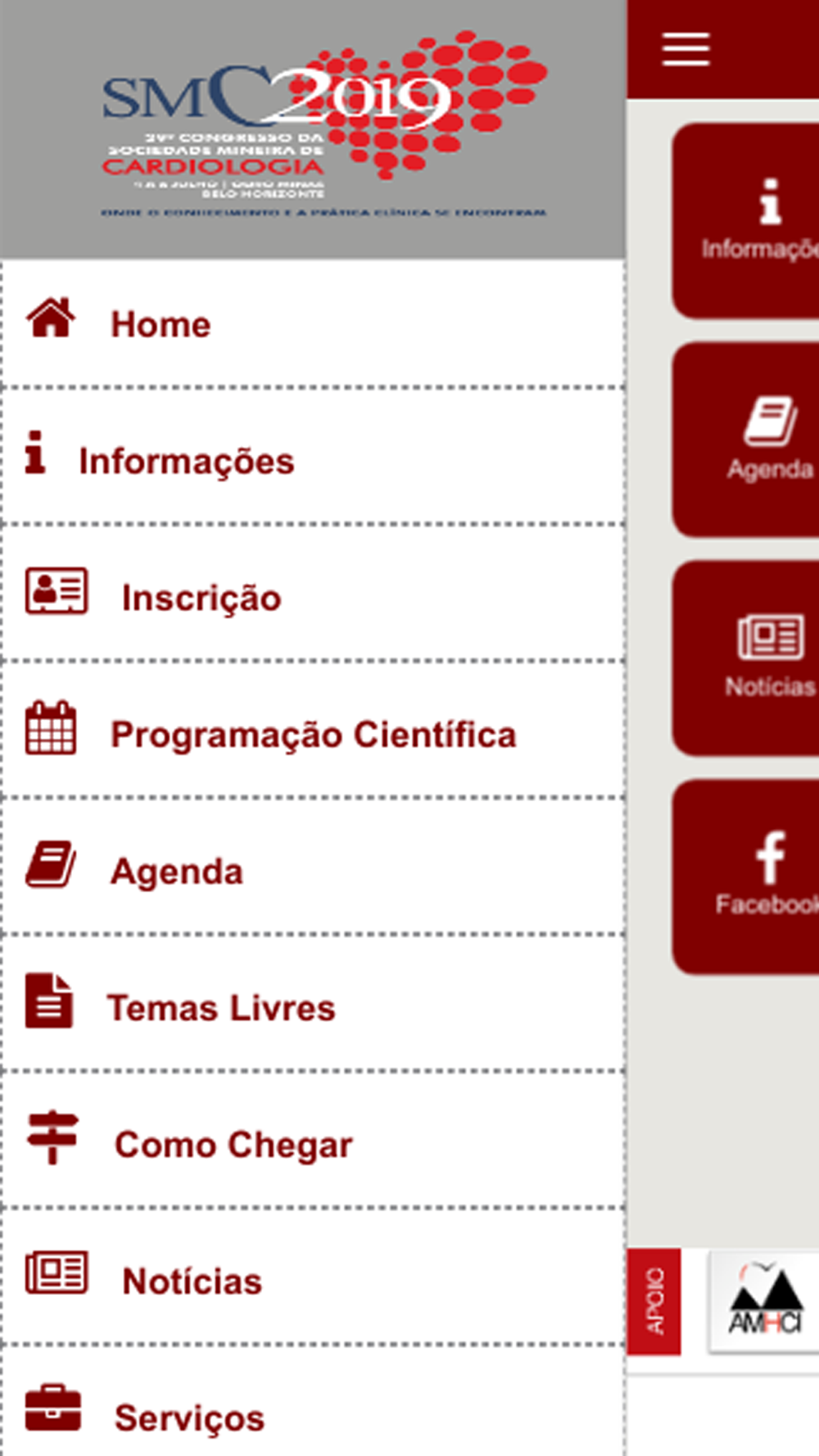Screen dimensions: 819x1456
Task: Open the Inscrição menu item
Action: click(201, 598)
